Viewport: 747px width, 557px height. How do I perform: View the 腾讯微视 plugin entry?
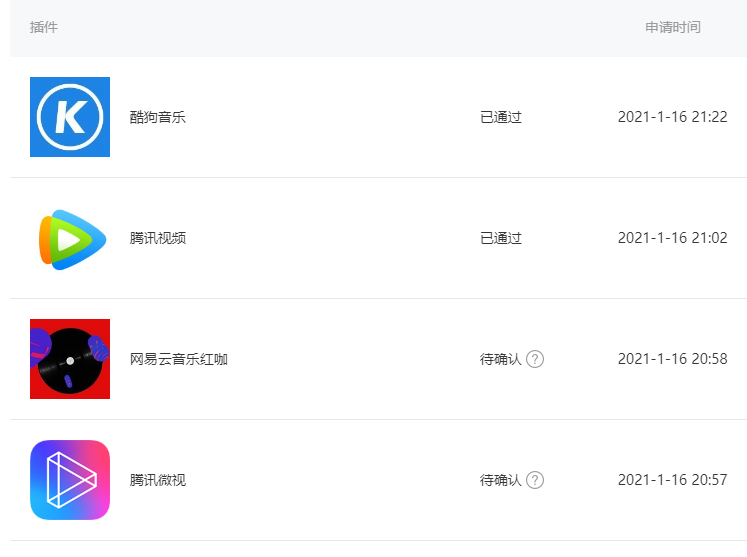158,480
